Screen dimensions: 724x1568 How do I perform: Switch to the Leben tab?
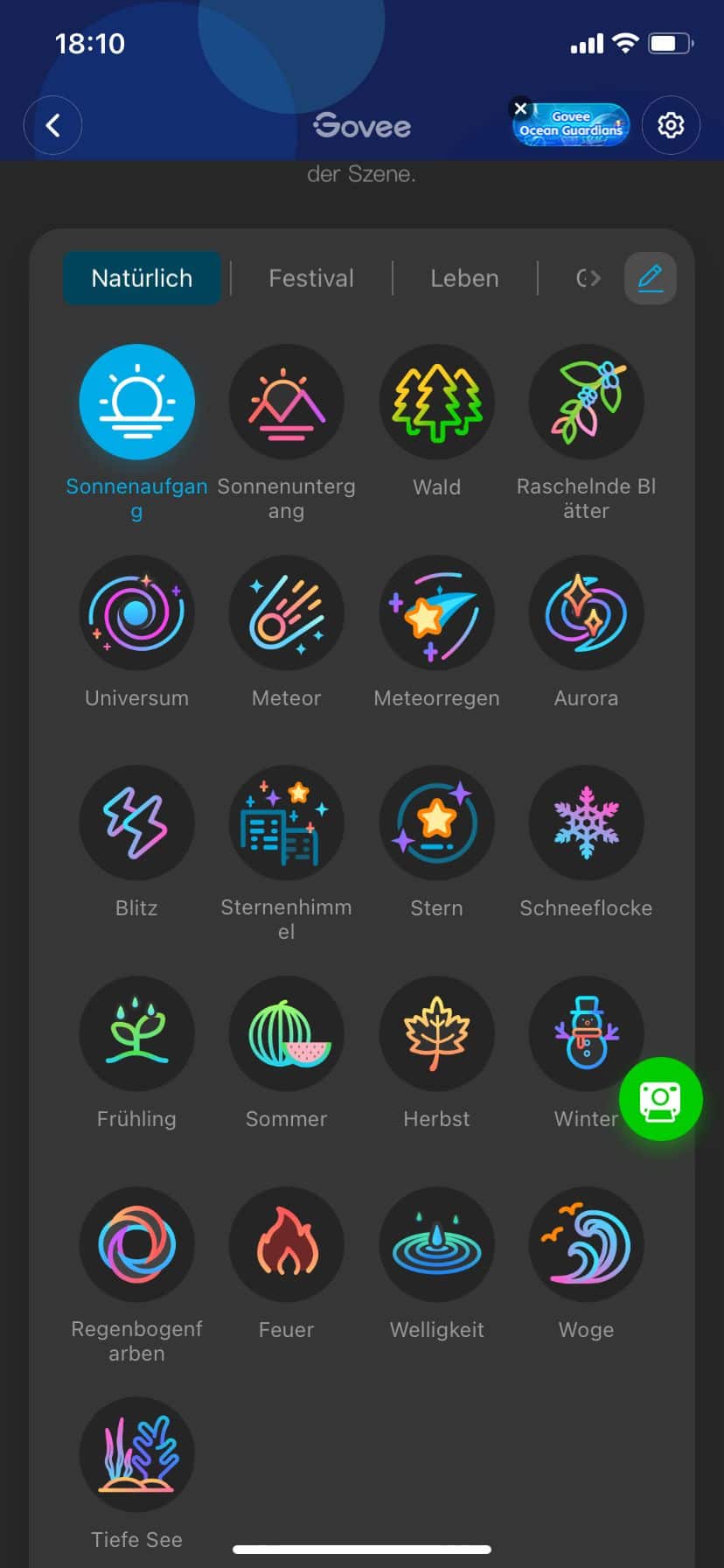[x=464, y=278]
